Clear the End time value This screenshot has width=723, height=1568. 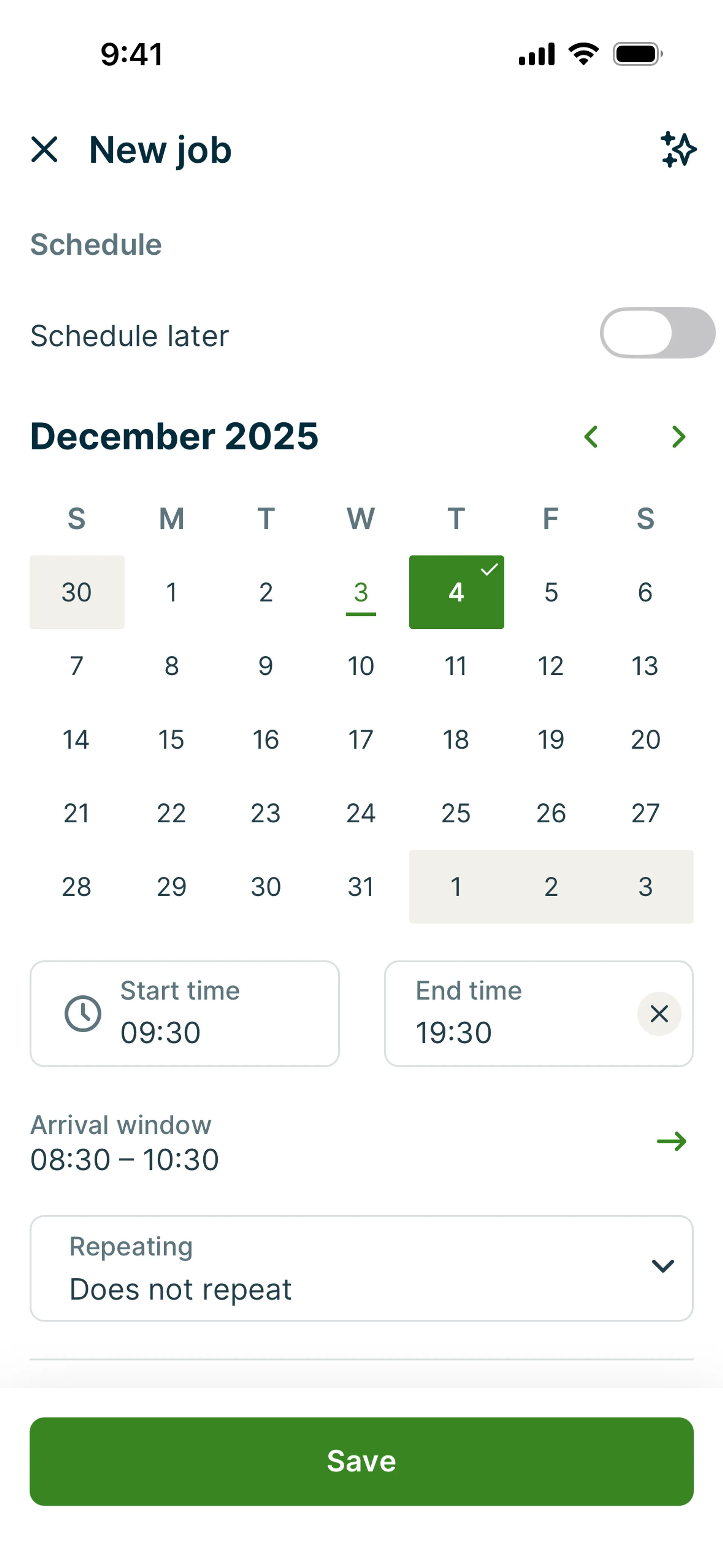point(659,1013)
